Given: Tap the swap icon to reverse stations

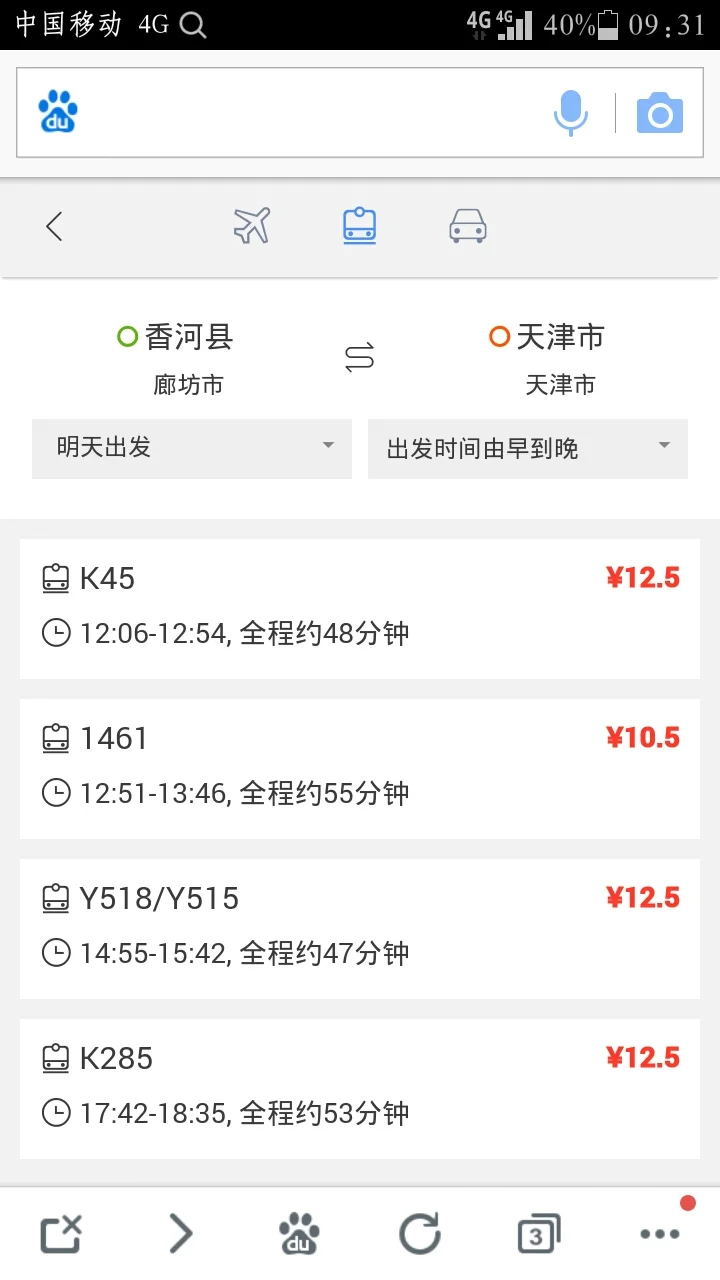Looking at the screenshot, I should tap(360, 357).
